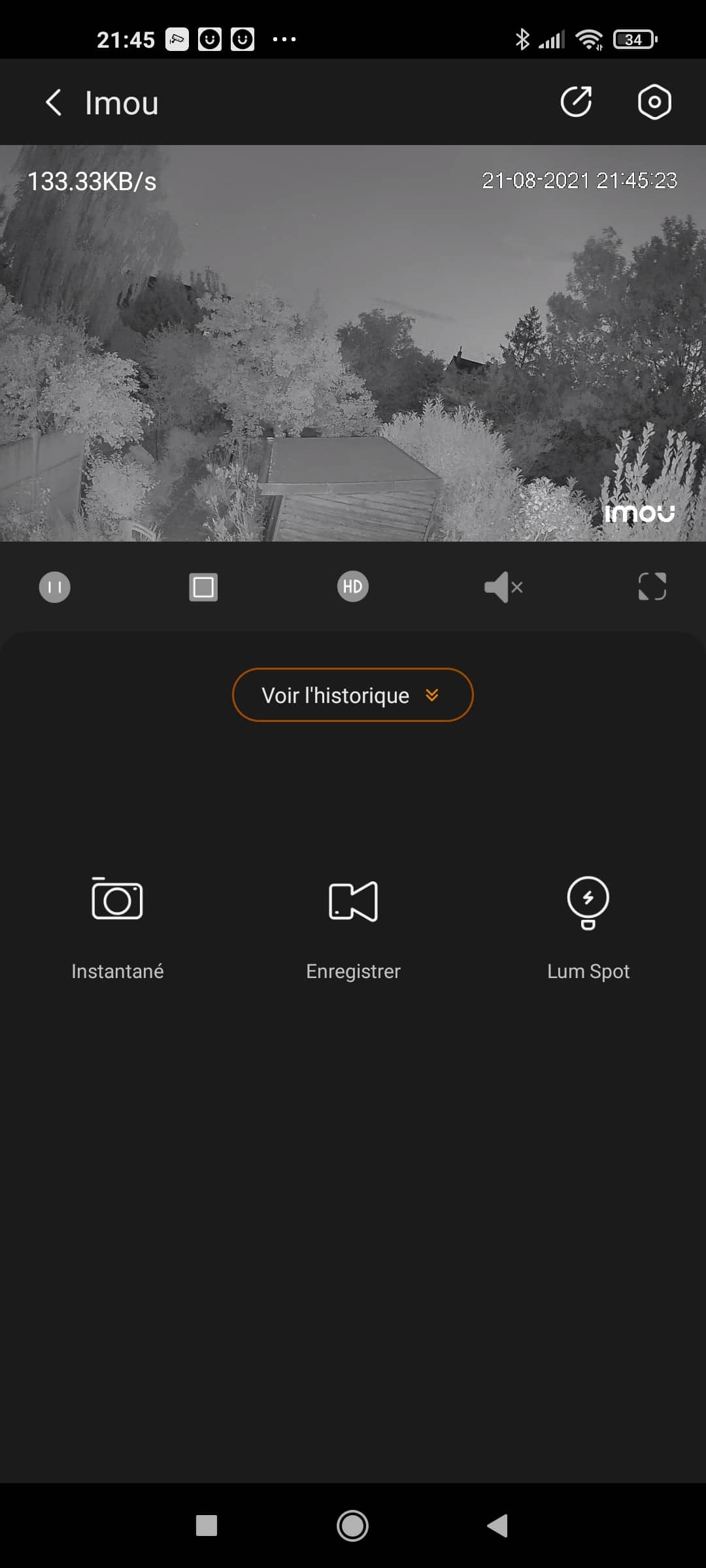Screen dimensions: 706x1568
Task: Share the camera via the share icon
Action: (x=576, y=102)
